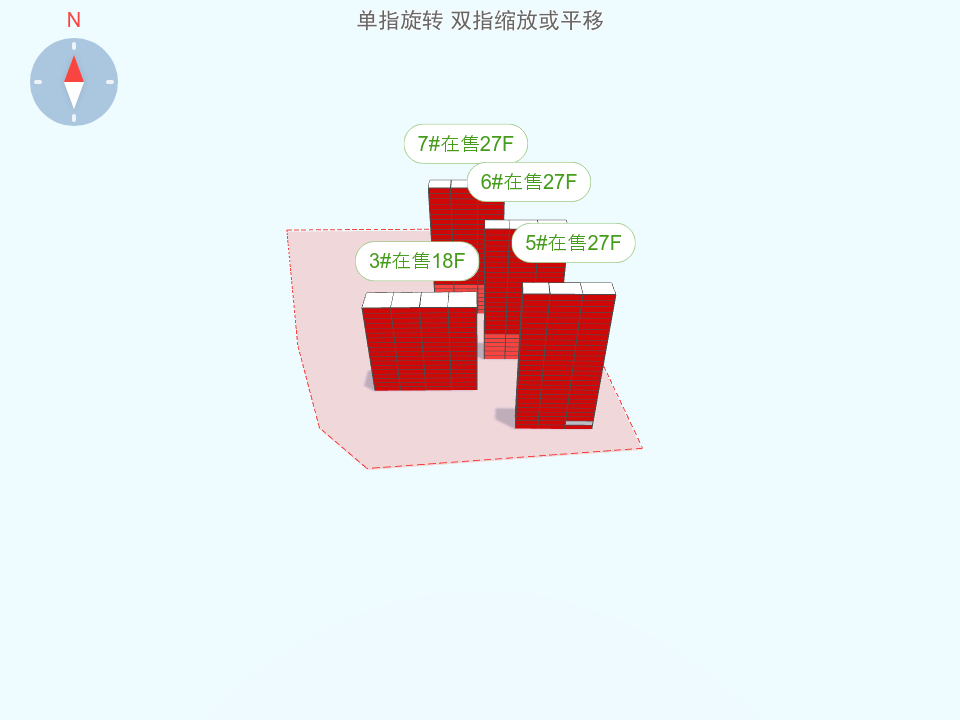Select the 6#在售27F building label
This screenshot has height=720, width=960.
pos(529,182)
